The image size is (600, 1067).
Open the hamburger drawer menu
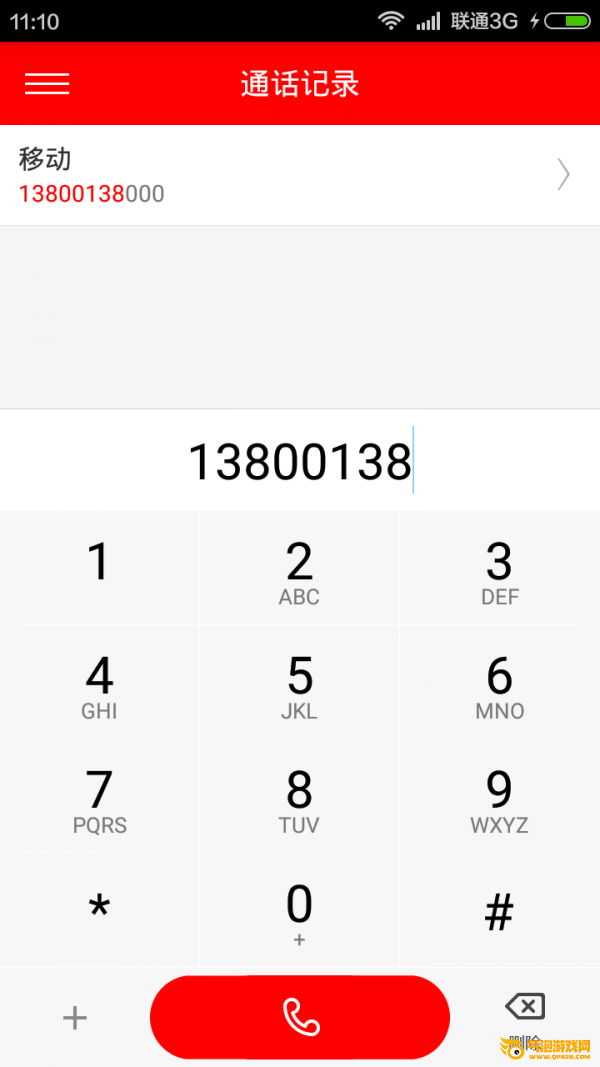pos(47,84)
